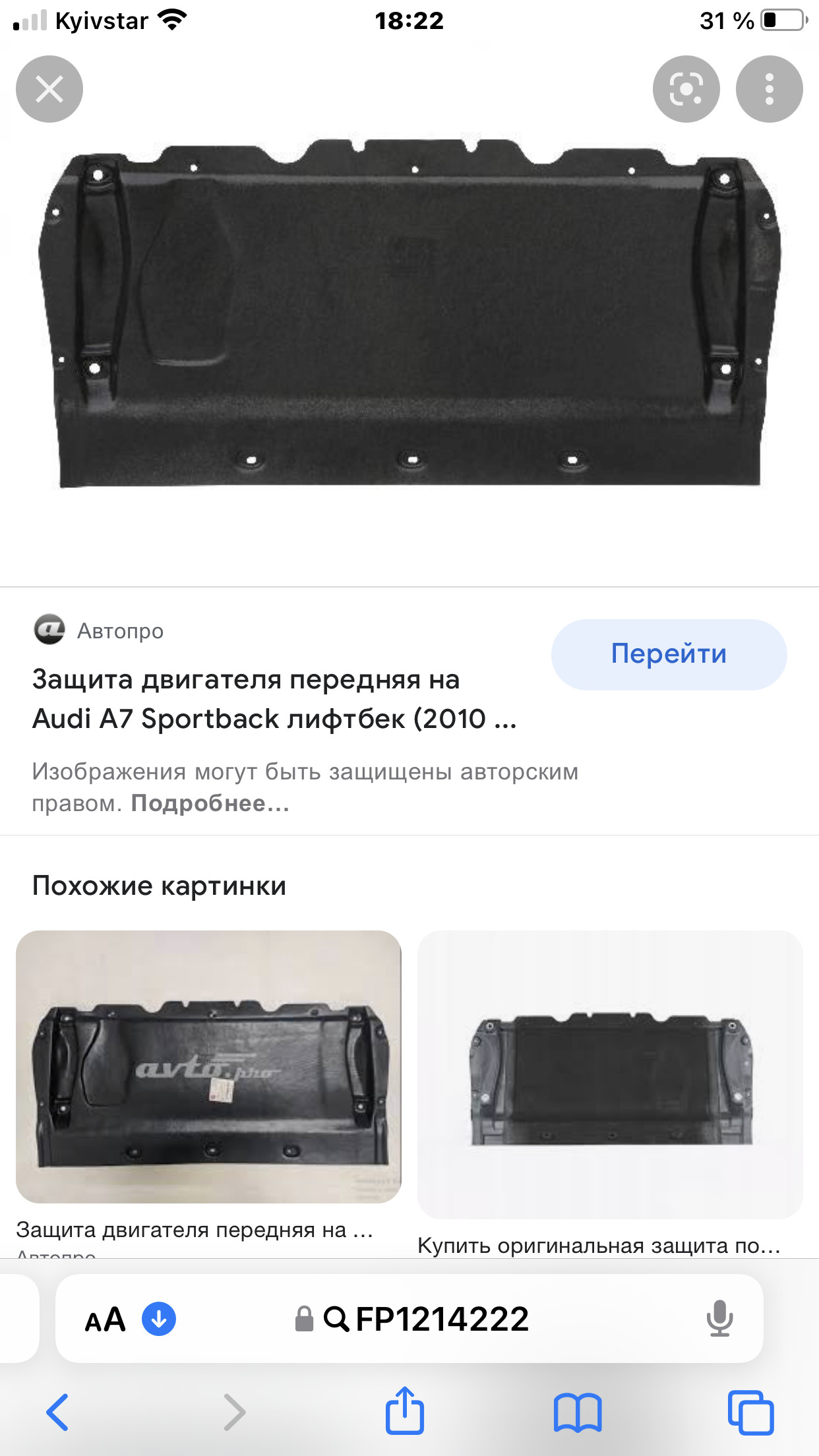Edit the FP1214222 address bar
819x1456 pixels.
pos(442,1319)
